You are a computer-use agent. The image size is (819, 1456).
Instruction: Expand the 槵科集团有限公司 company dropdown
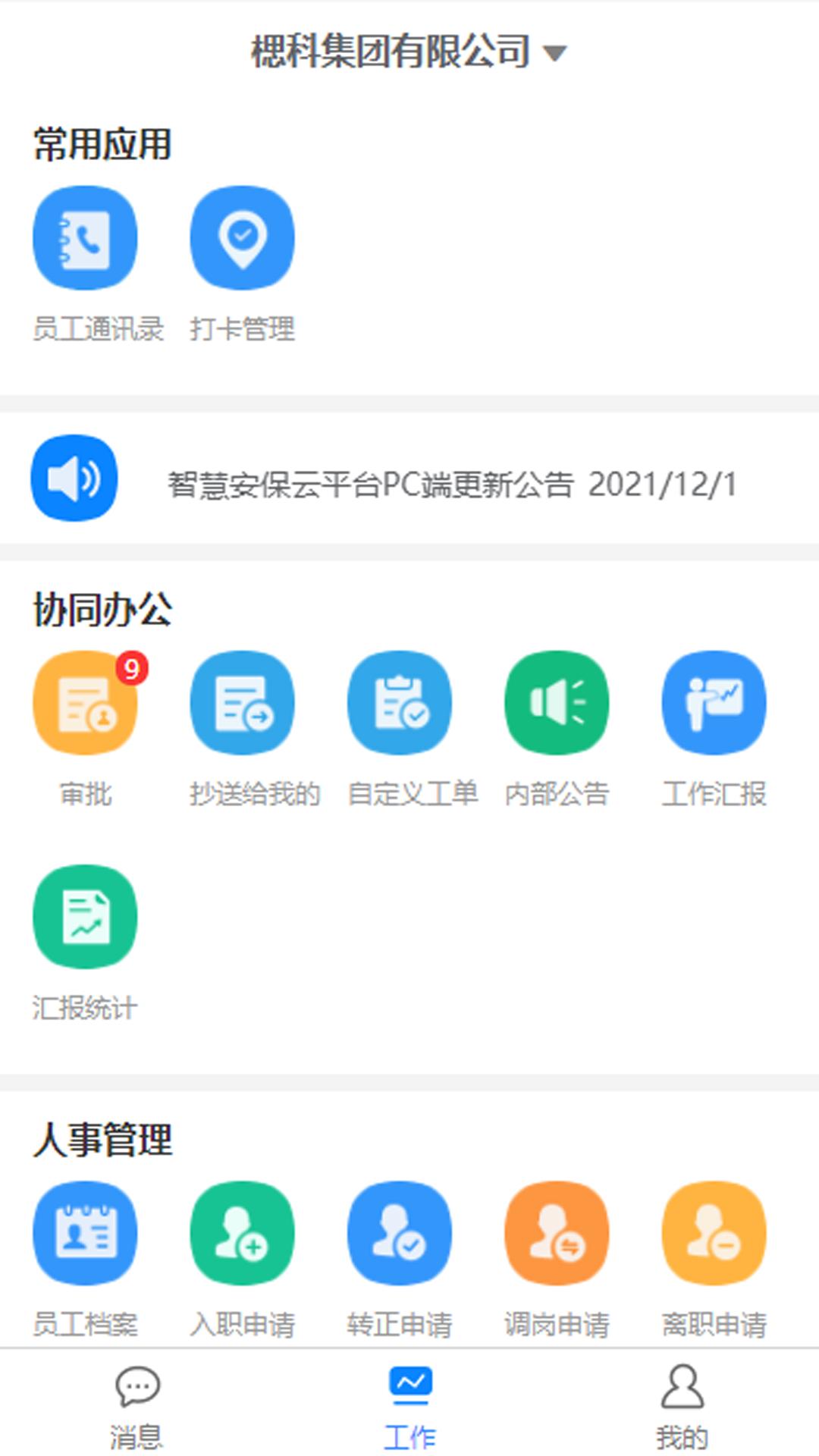pyautogui.click(x=408, y=52)
